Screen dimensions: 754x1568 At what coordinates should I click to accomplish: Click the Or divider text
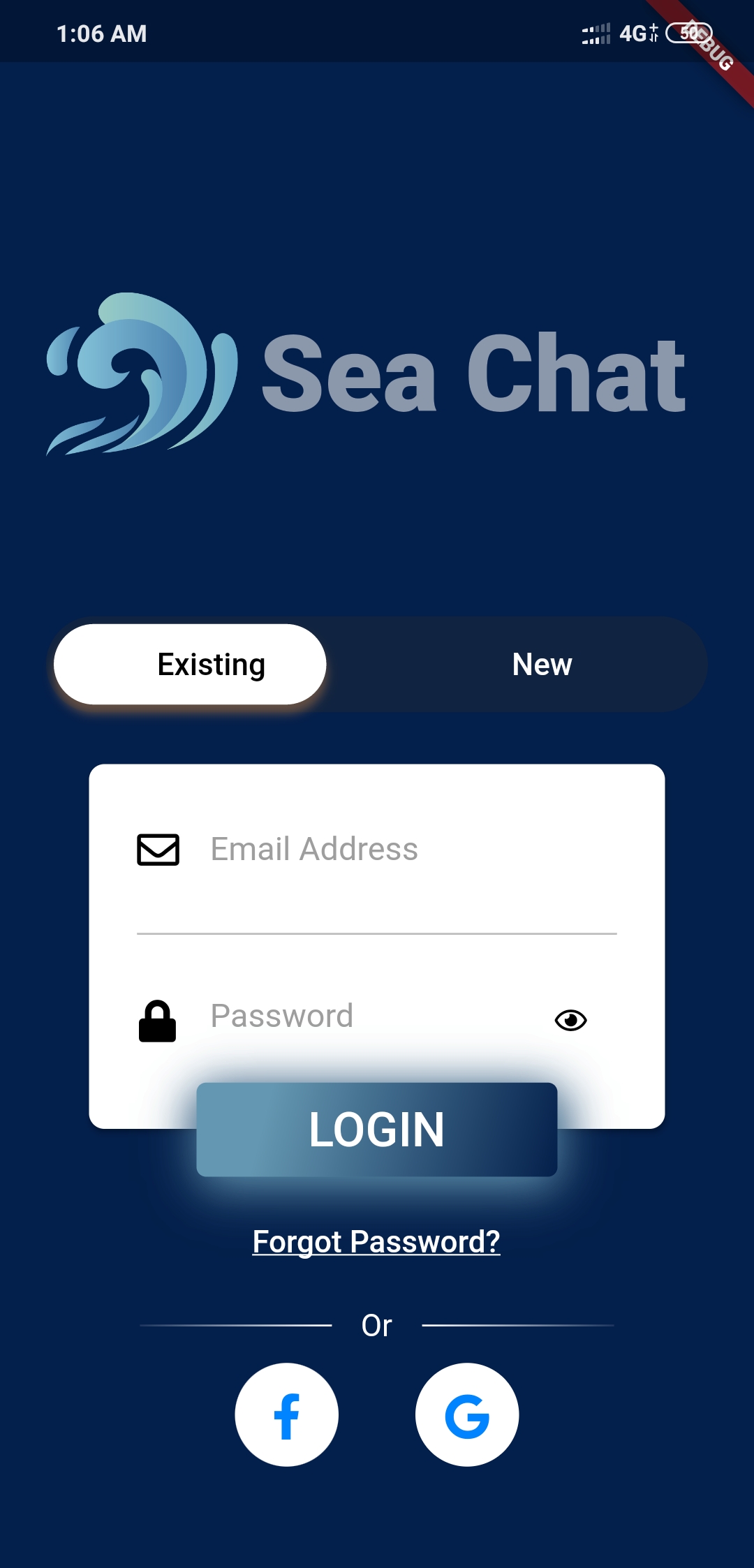[377, 1325]
